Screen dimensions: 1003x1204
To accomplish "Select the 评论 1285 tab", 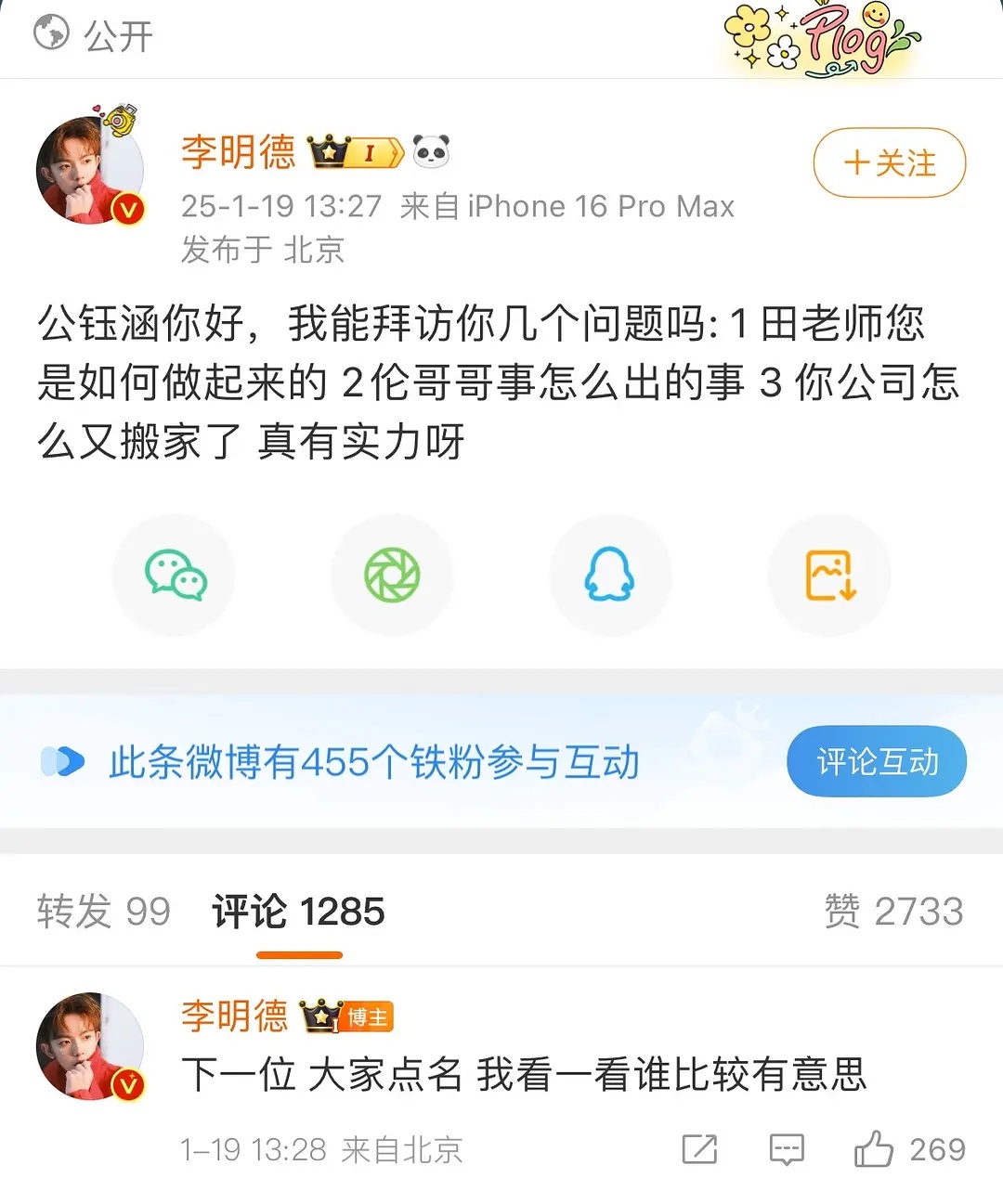I will 298,912.
